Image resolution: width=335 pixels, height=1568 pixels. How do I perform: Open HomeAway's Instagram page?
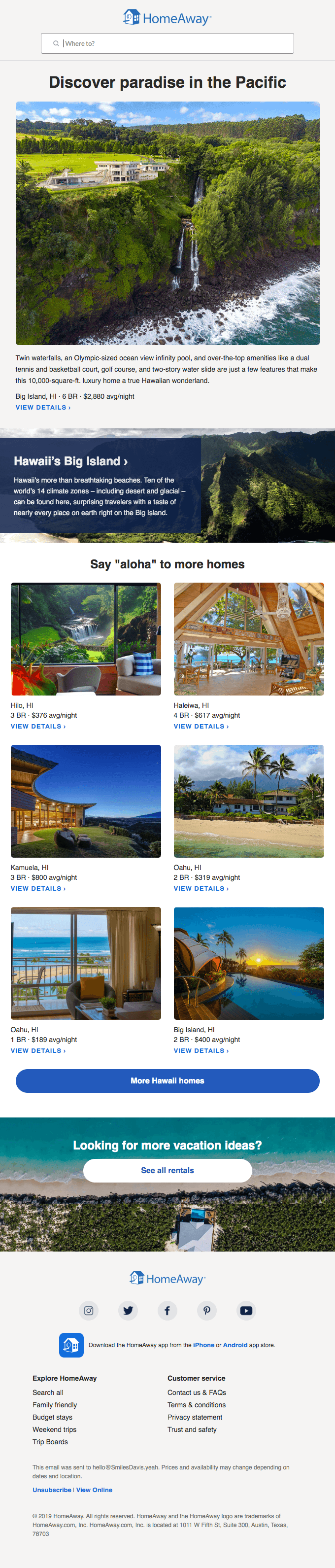[89, 1310]
